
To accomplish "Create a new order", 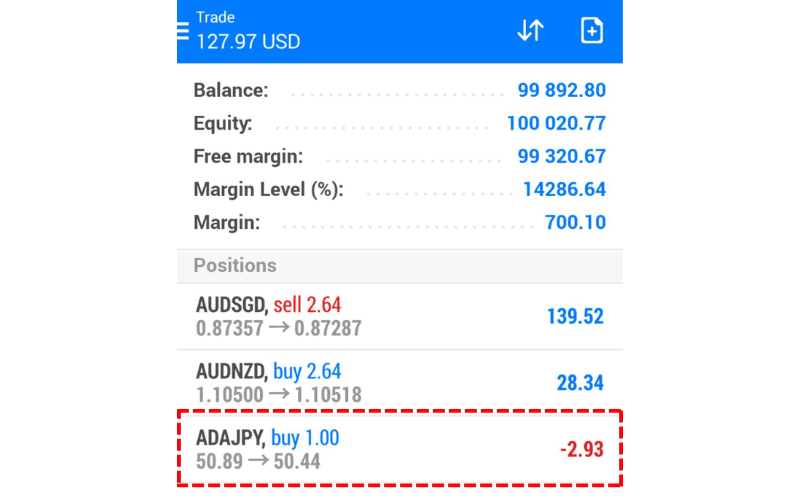I will coord(592,31).
